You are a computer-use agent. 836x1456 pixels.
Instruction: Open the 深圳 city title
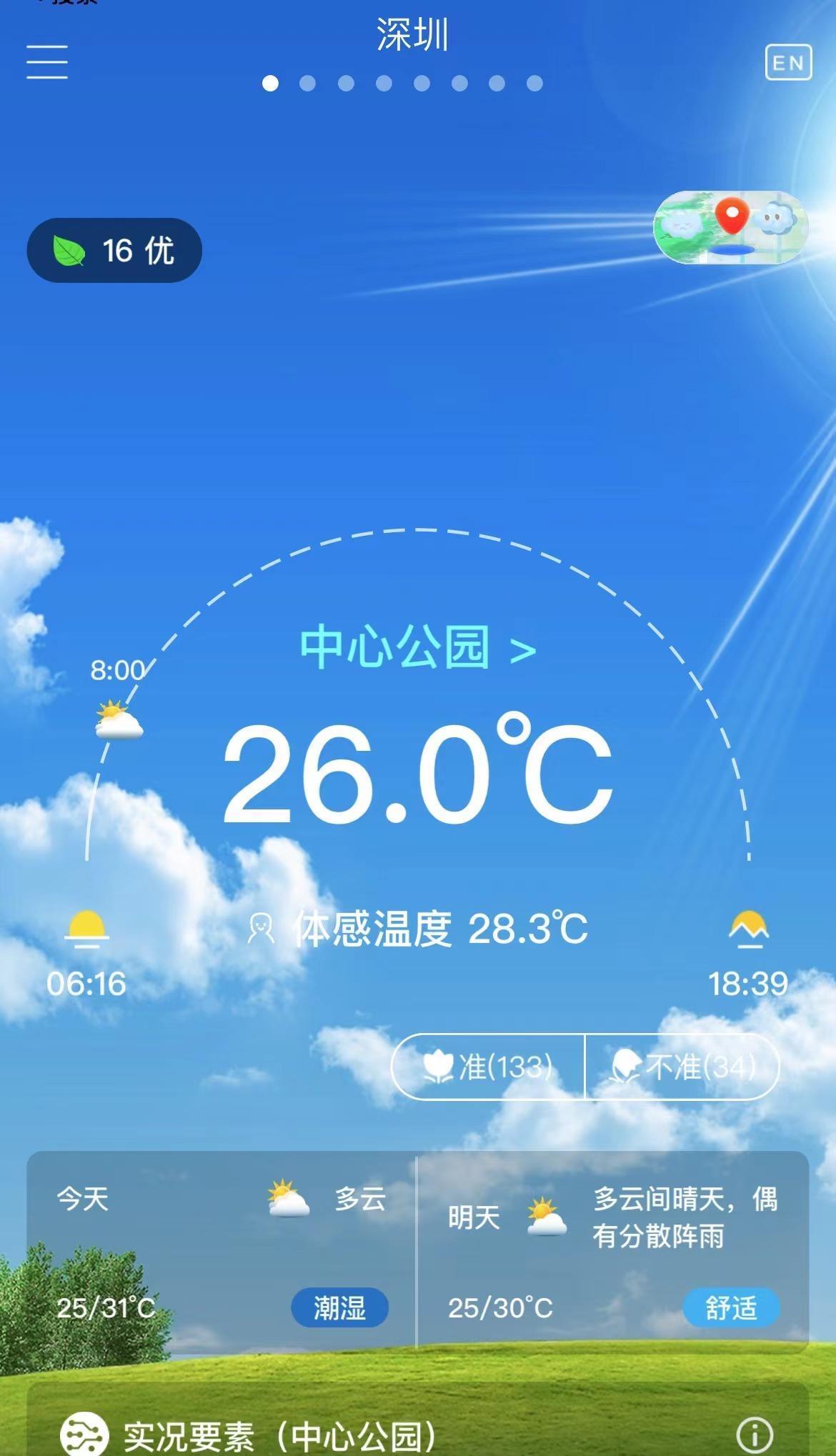[413, 34]
